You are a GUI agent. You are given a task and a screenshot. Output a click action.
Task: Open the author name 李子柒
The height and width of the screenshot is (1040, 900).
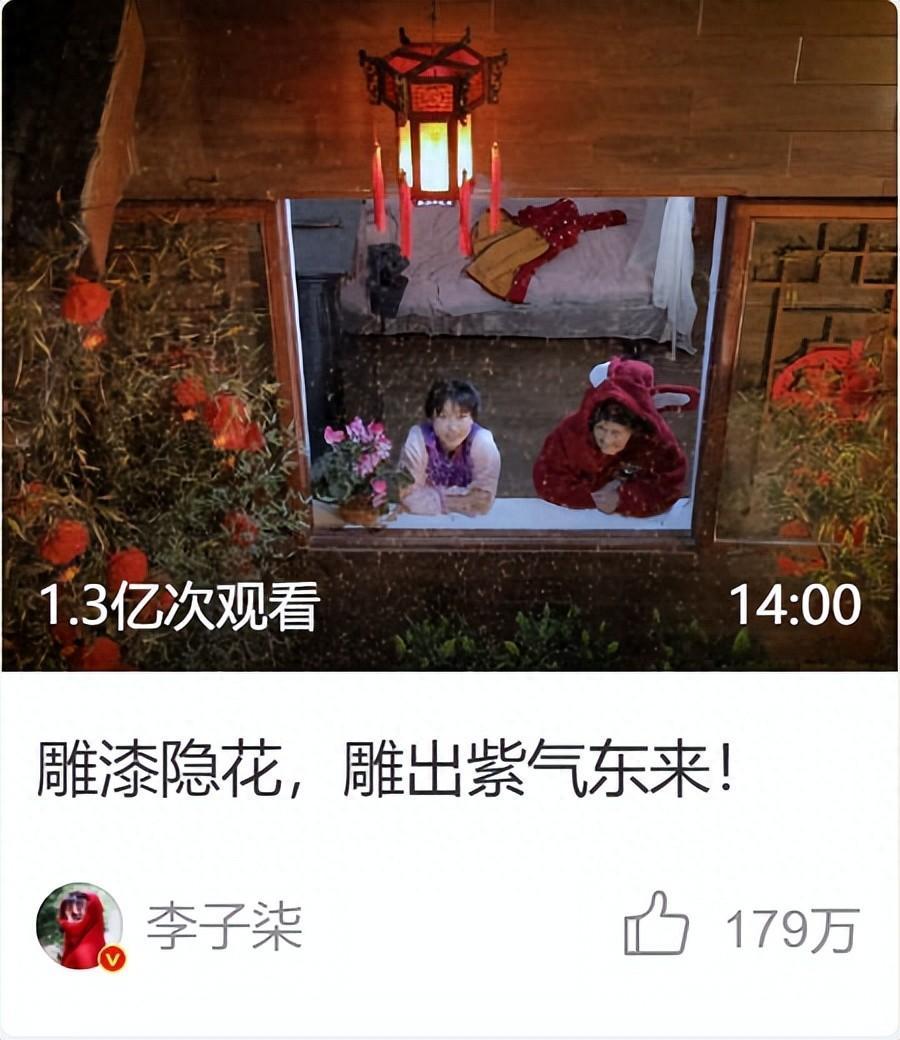pyautogui.click(x=224, y=928)
